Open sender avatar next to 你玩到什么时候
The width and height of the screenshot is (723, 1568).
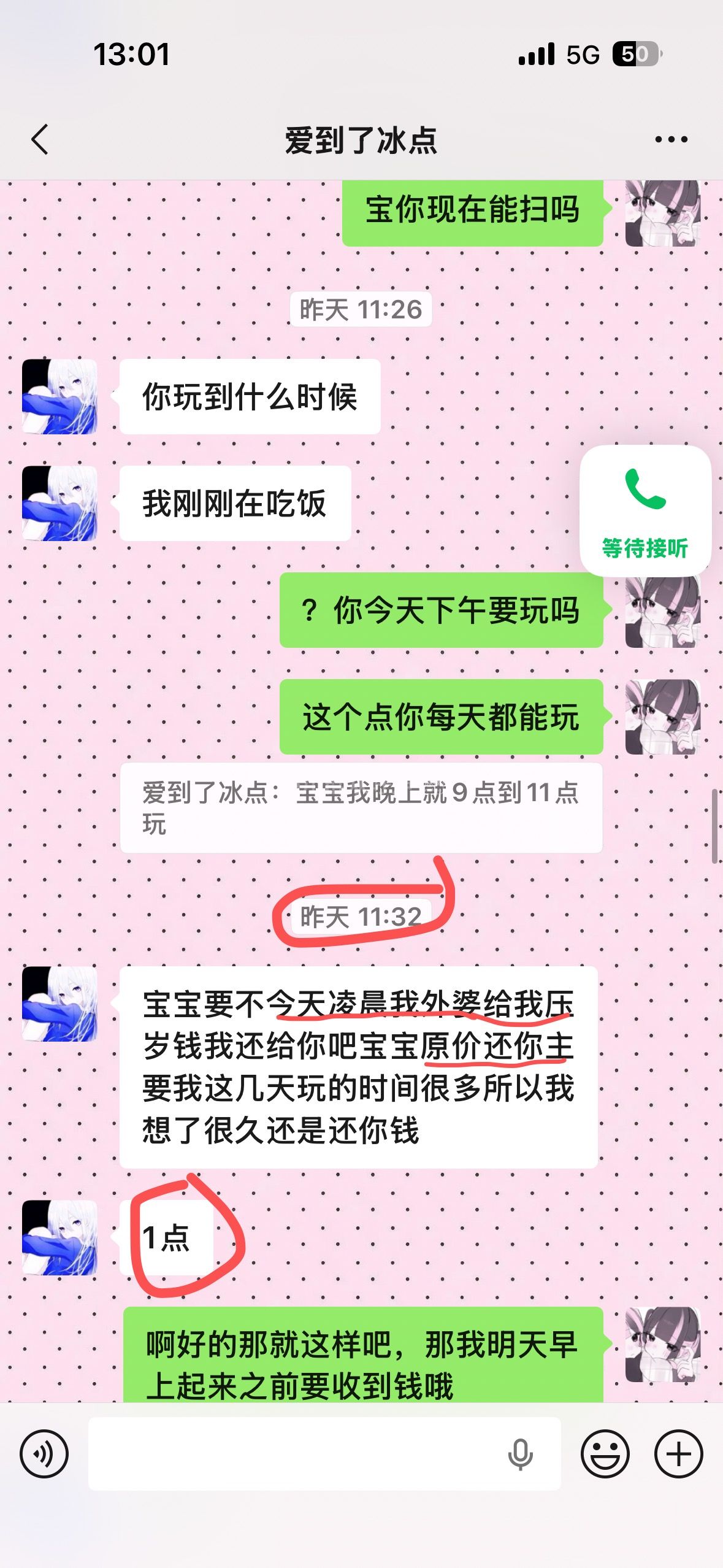(x=59, y=397)
